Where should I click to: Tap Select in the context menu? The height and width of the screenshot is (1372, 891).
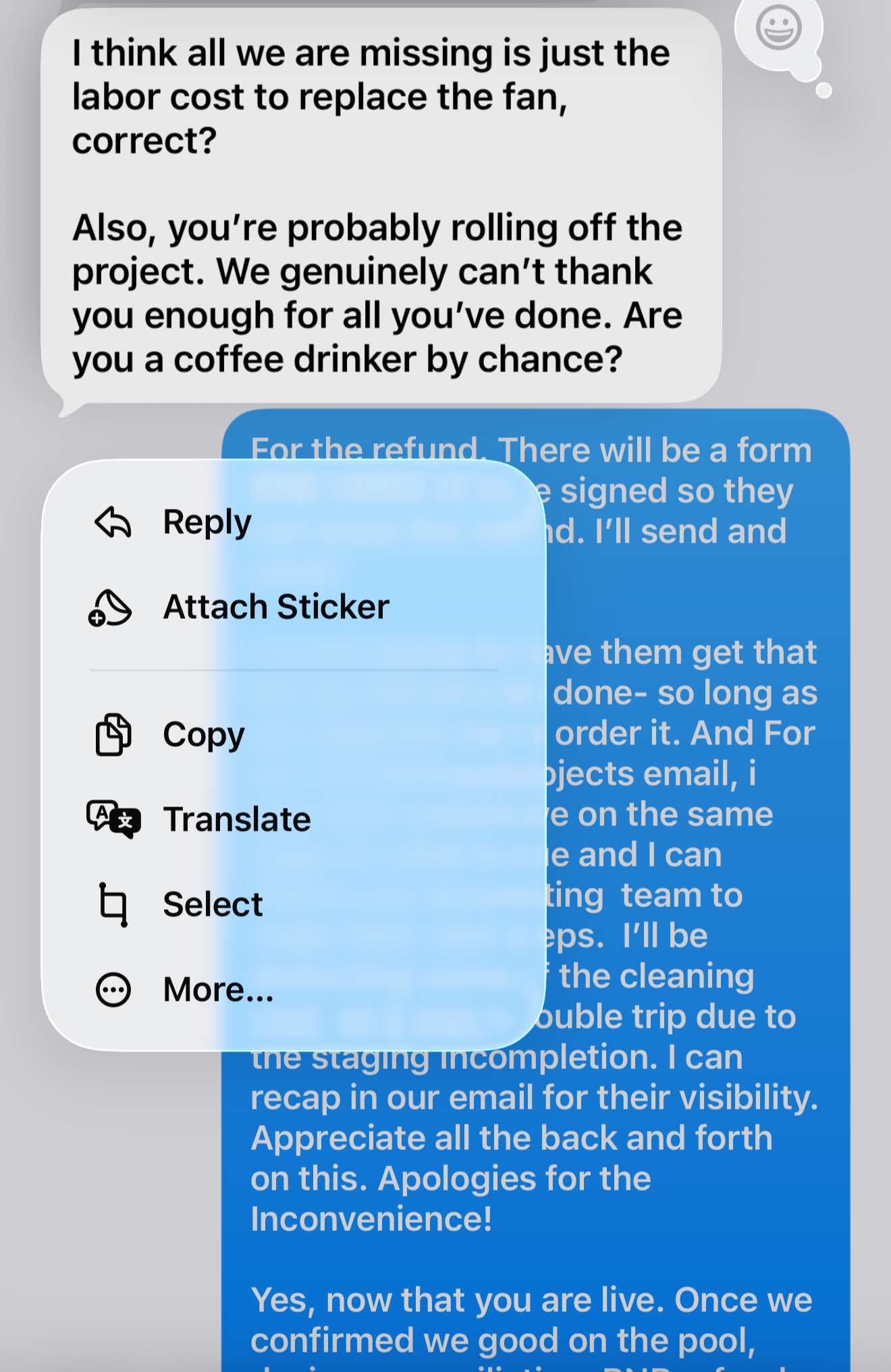[212, 904]
